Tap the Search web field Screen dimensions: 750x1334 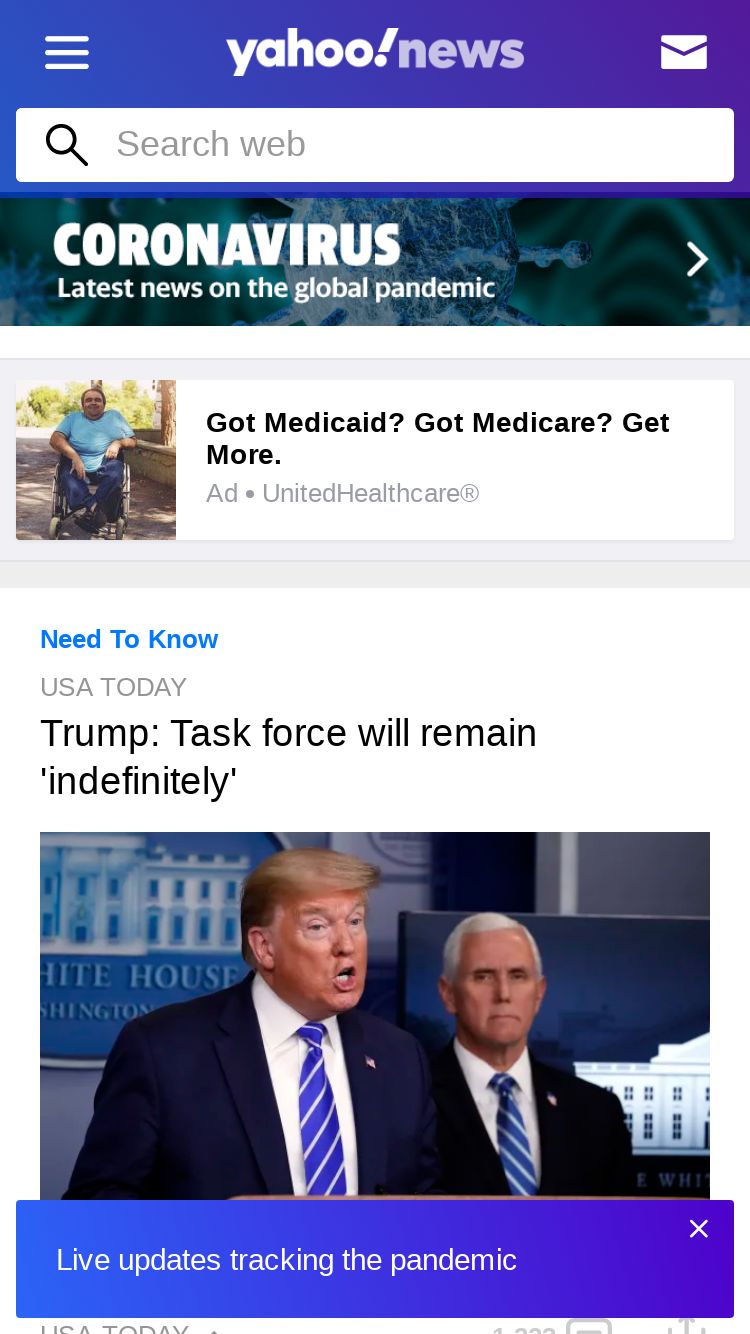[375, 145]
